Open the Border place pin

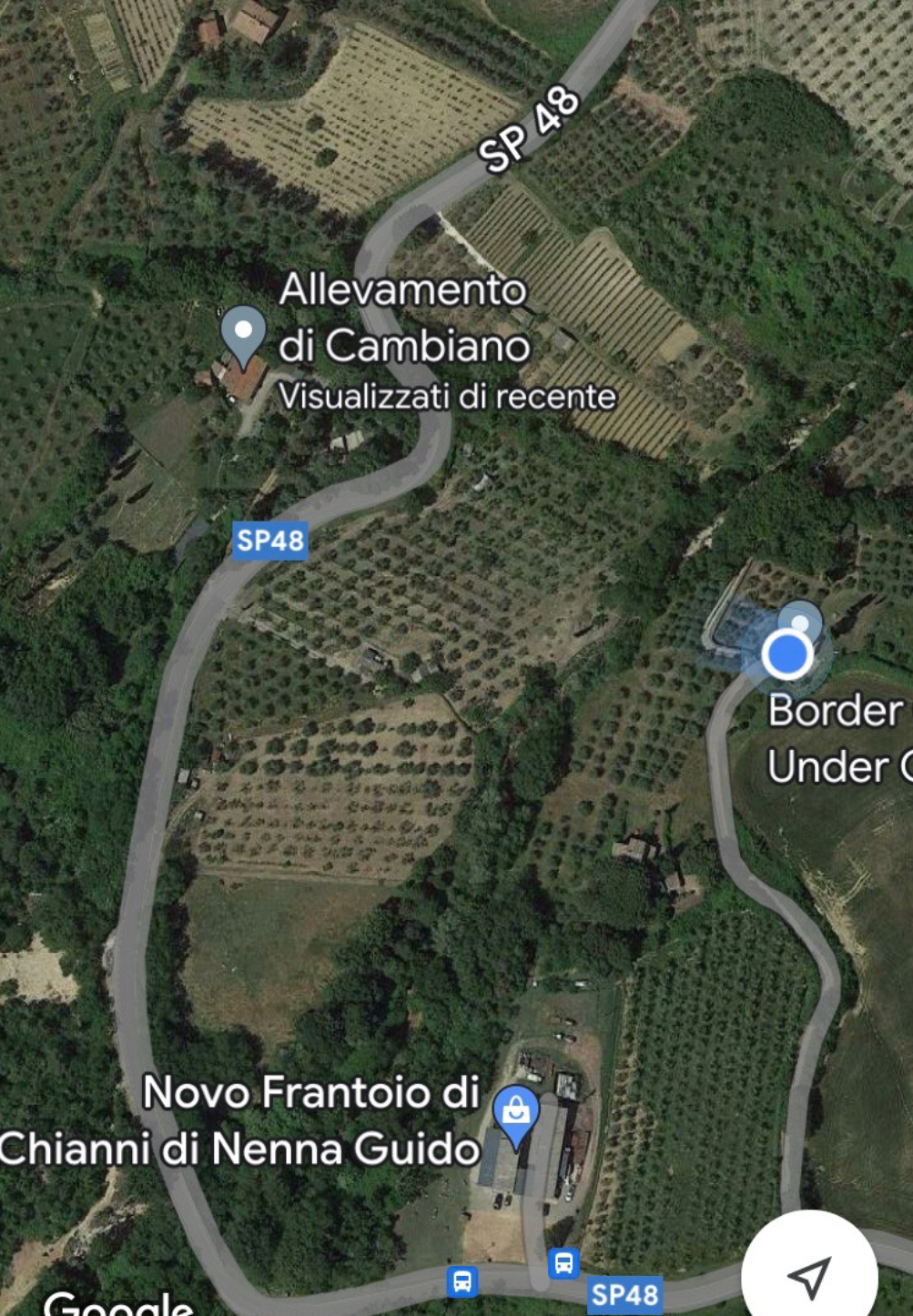pos(800,624)
